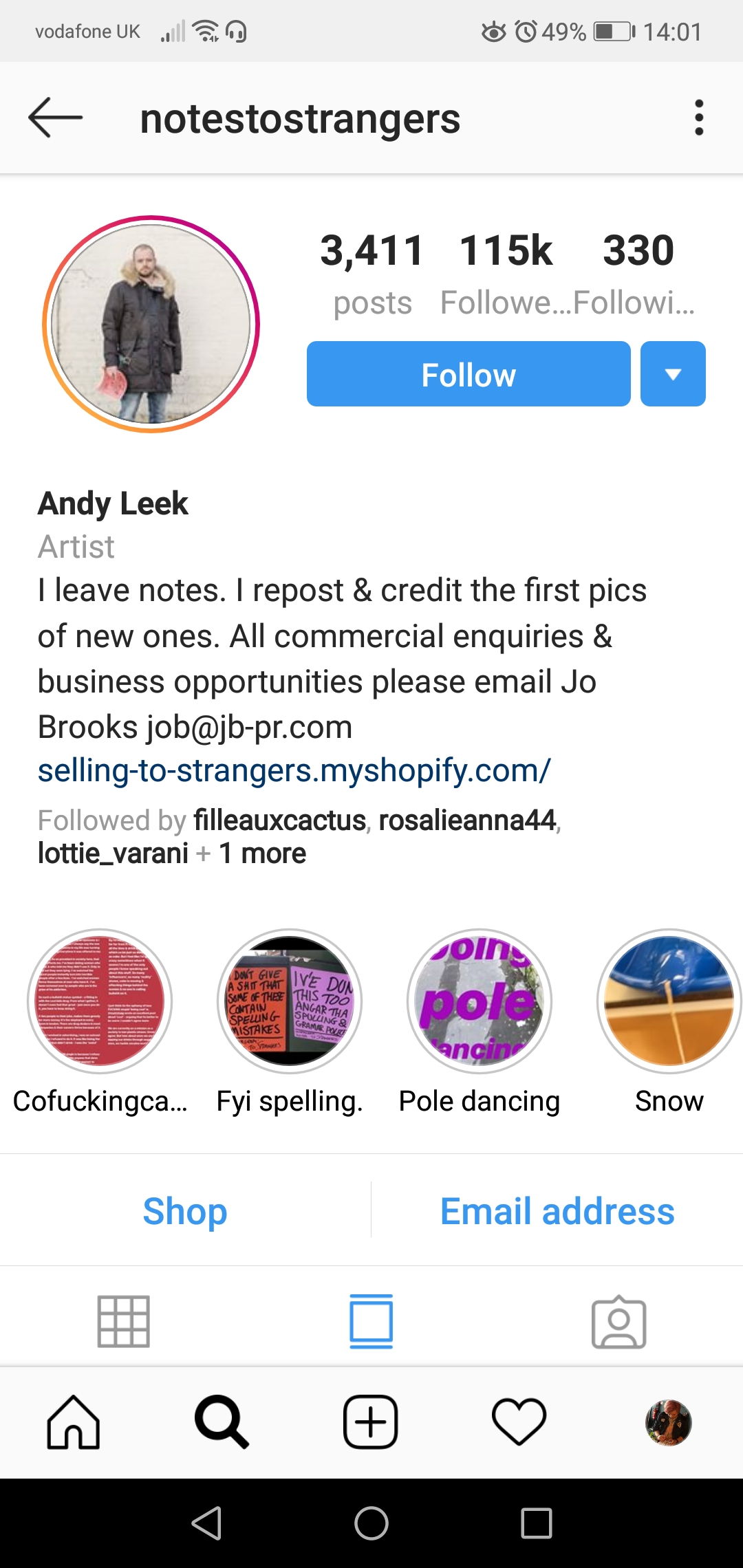Open the selling-to-strangers.myshopify.com link

pos(294,771)
